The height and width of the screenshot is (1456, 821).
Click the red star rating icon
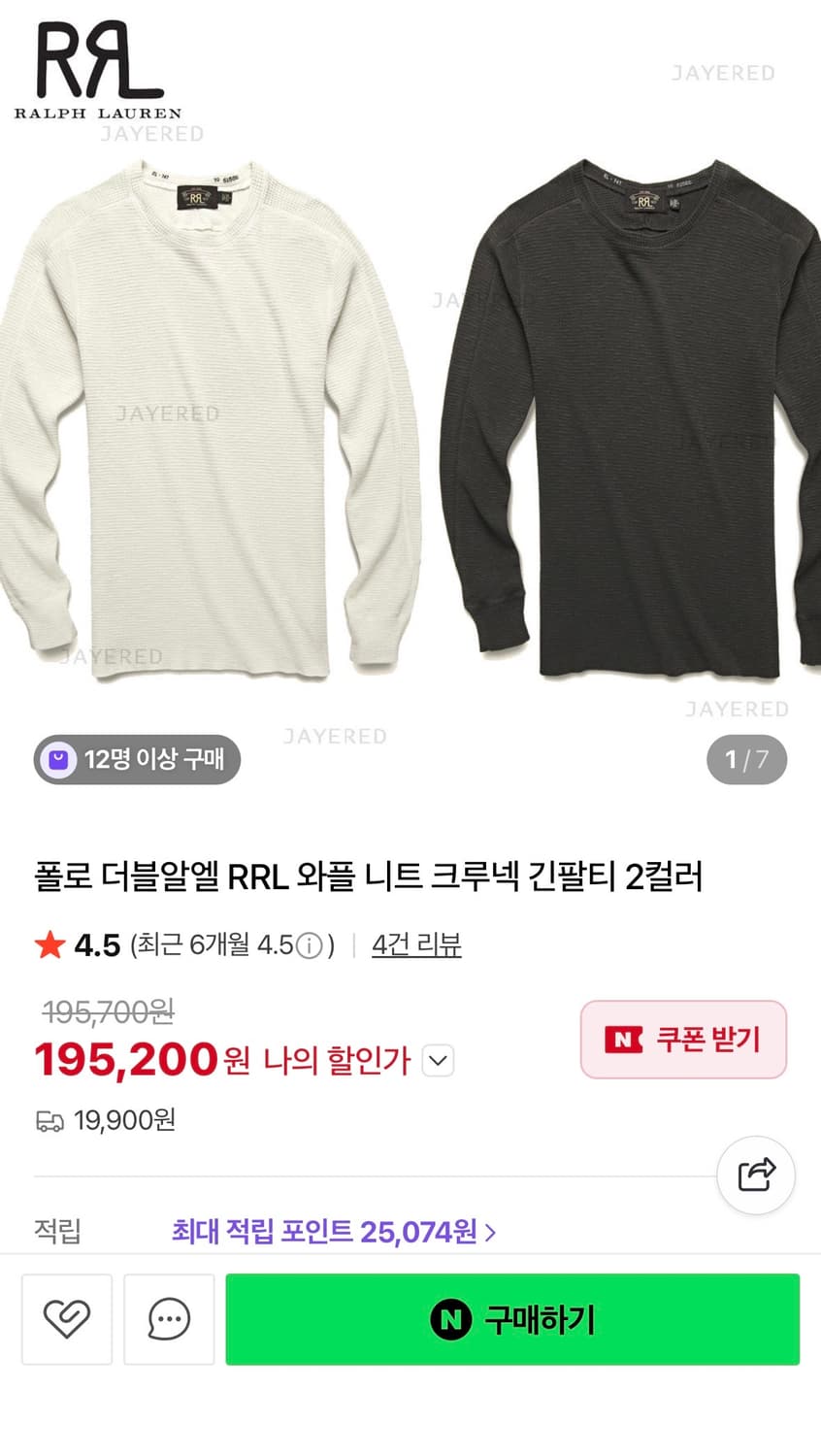[x=49, y=944]
